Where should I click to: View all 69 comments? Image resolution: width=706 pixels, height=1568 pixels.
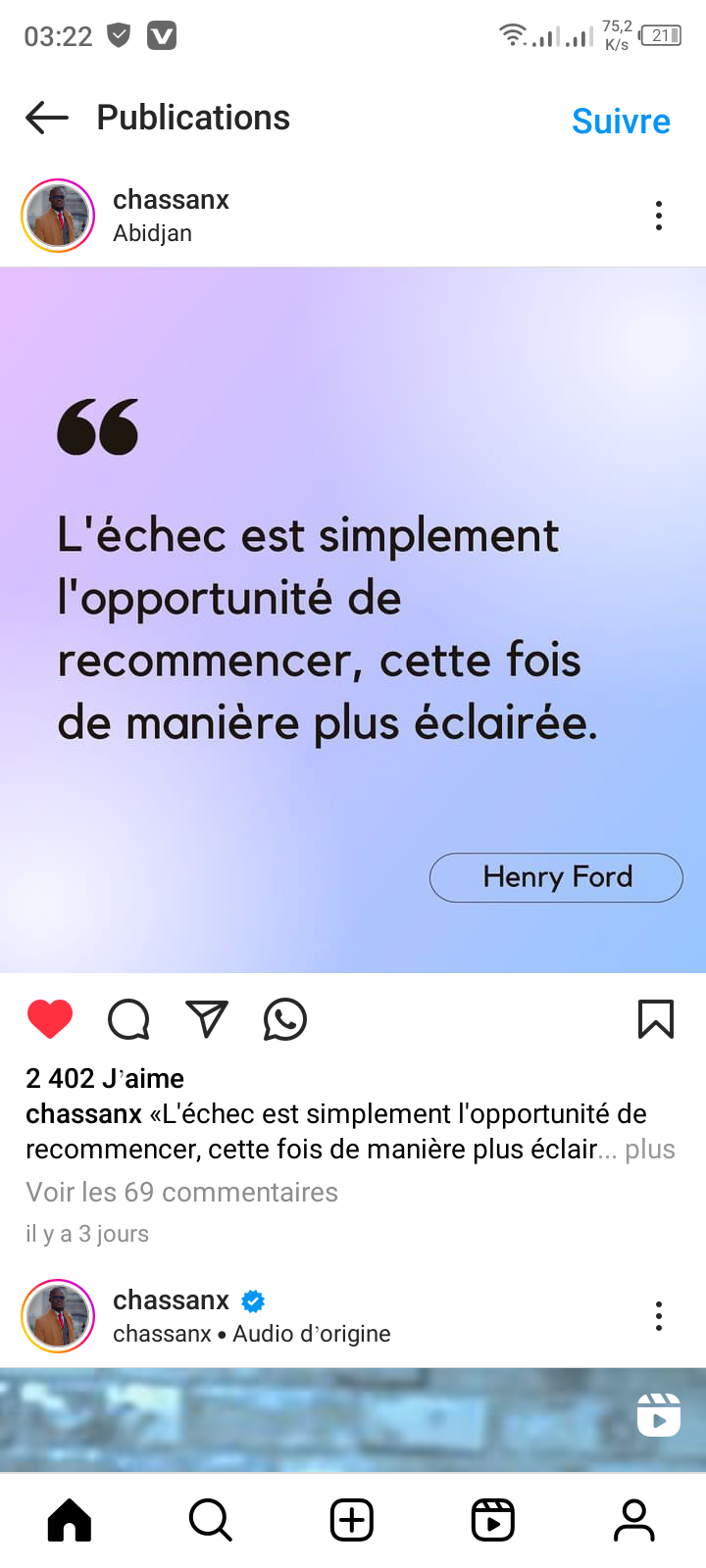[x=181, y=1192]
